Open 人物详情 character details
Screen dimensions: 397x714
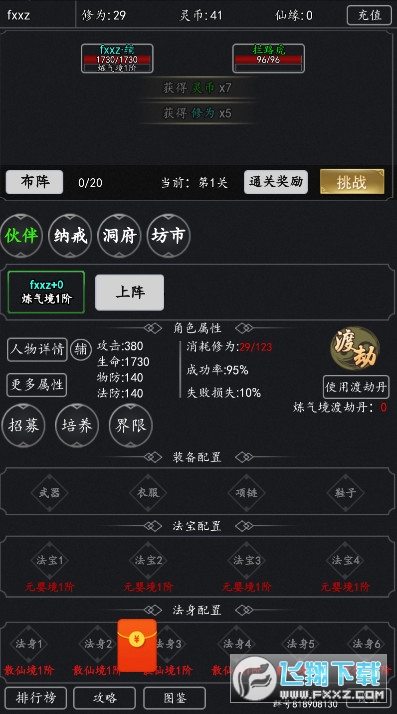click(37, 349)
